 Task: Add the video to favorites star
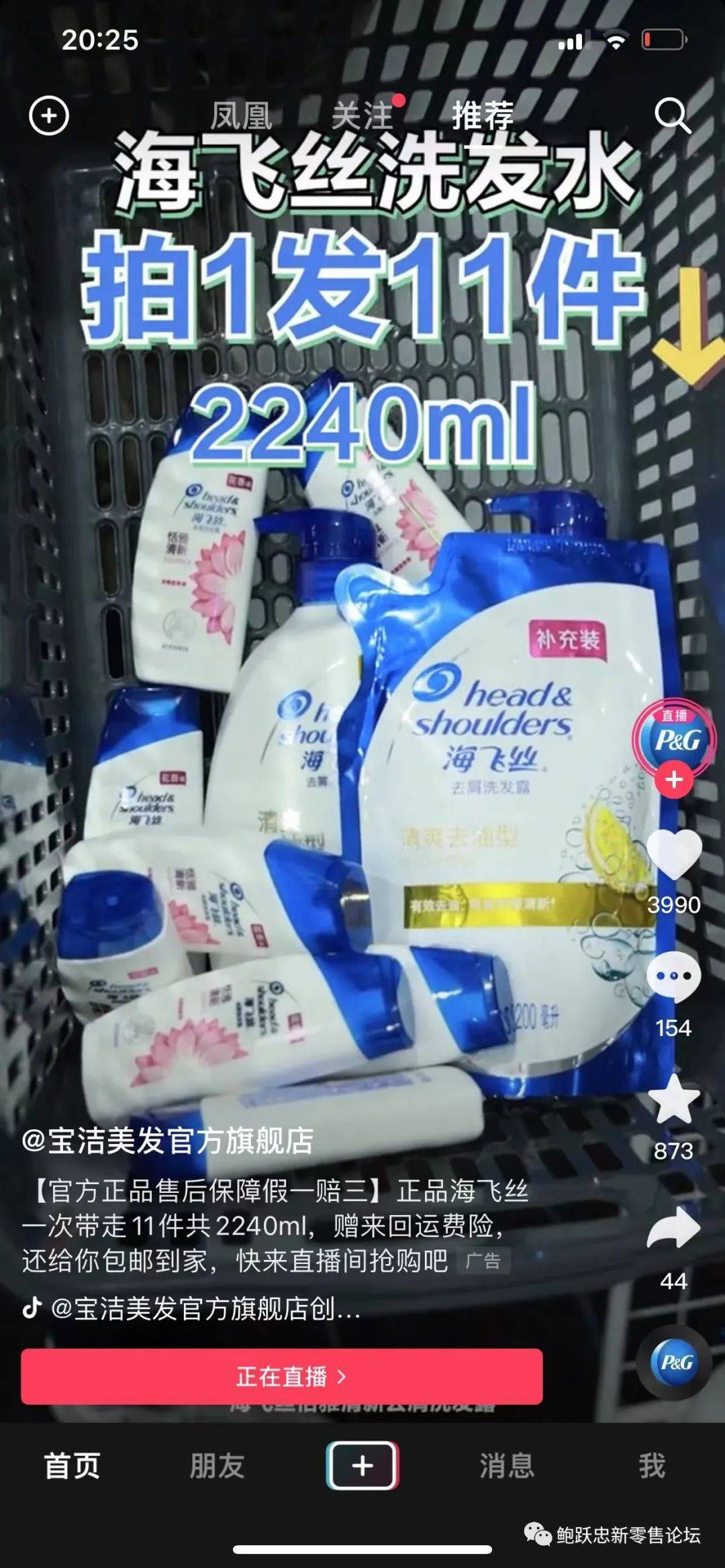click(673, 1100)
